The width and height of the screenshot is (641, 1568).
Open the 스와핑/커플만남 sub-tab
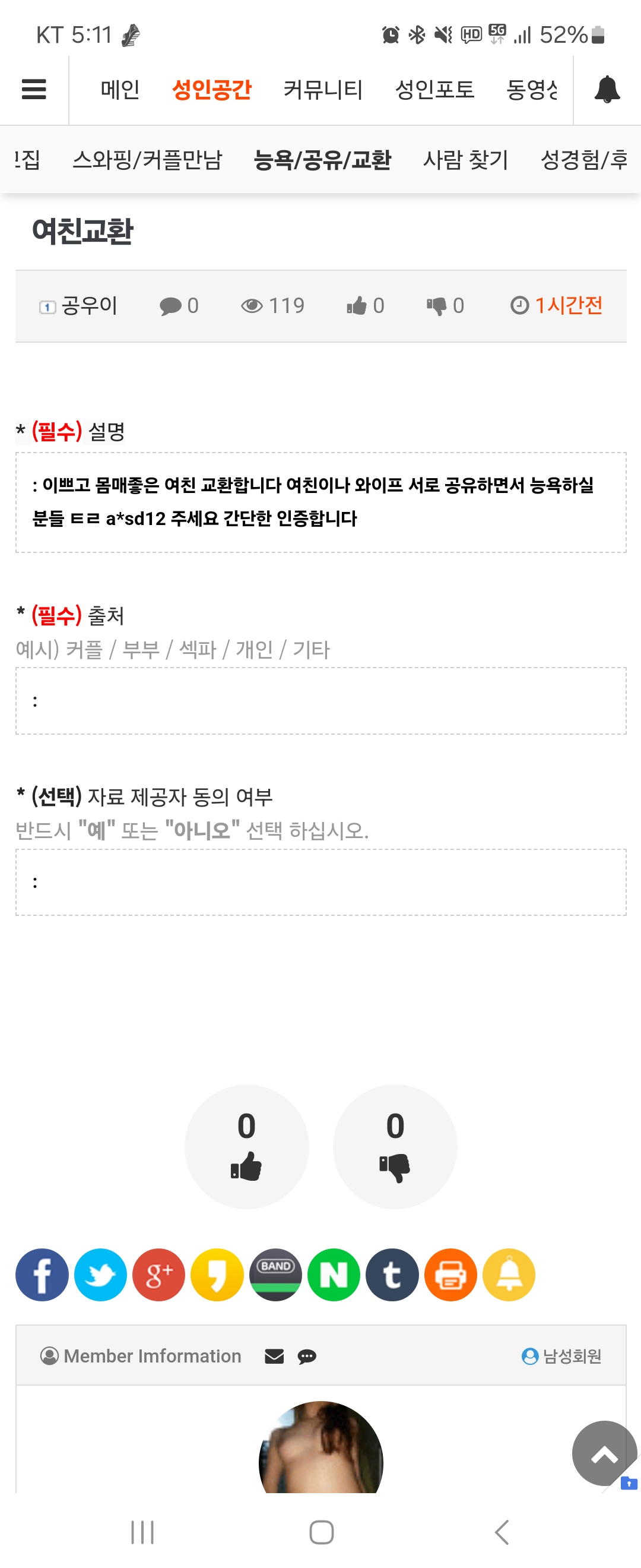click(147, 160)
